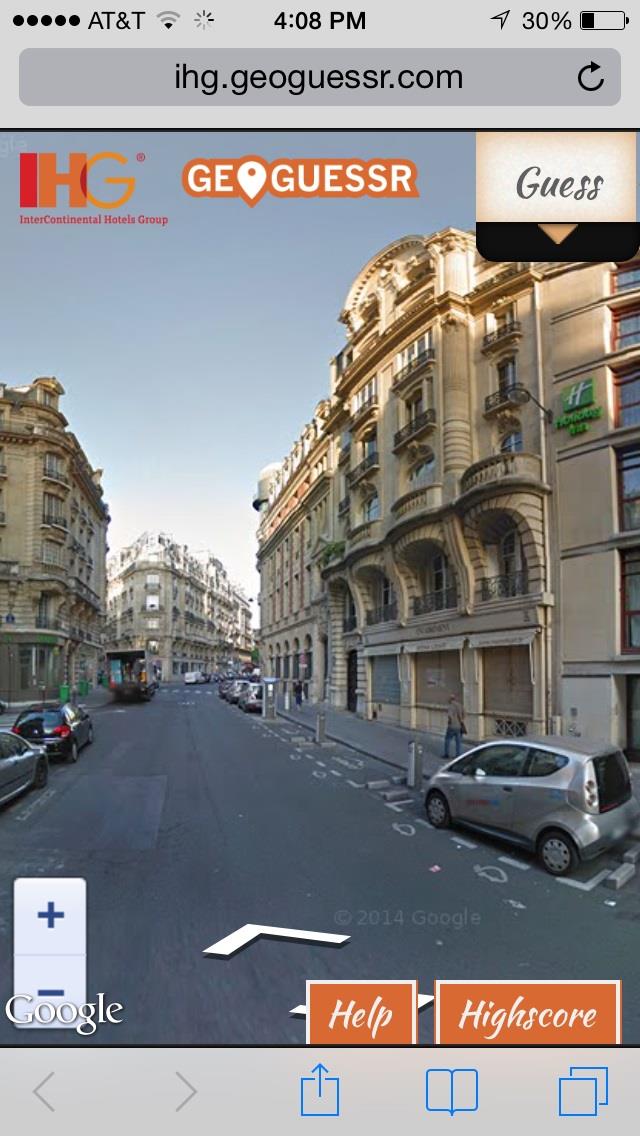Zoom in with the plus button
The image size is (640, 1136).
(50, 916)
